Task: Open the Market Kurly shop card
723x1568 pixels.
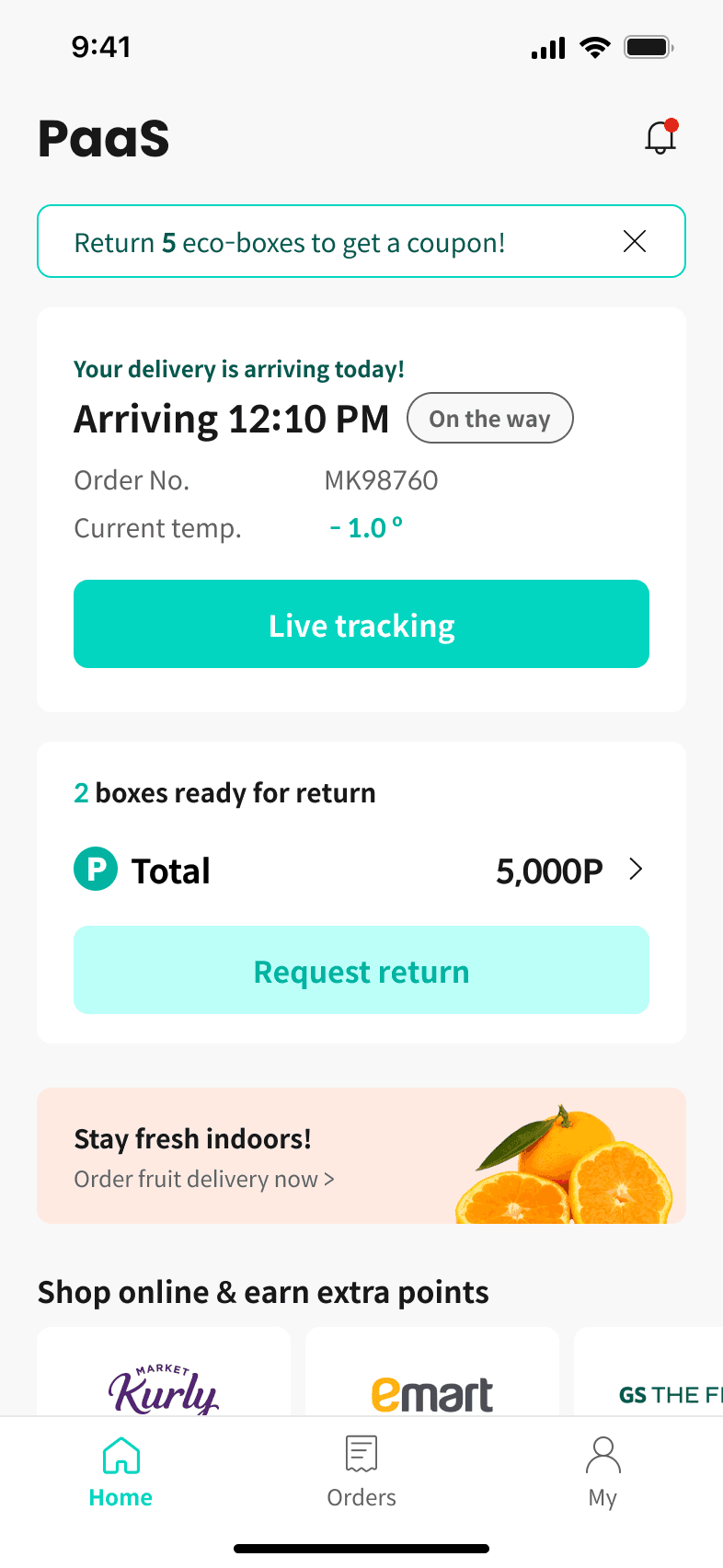Action: tap(164, 1377)
